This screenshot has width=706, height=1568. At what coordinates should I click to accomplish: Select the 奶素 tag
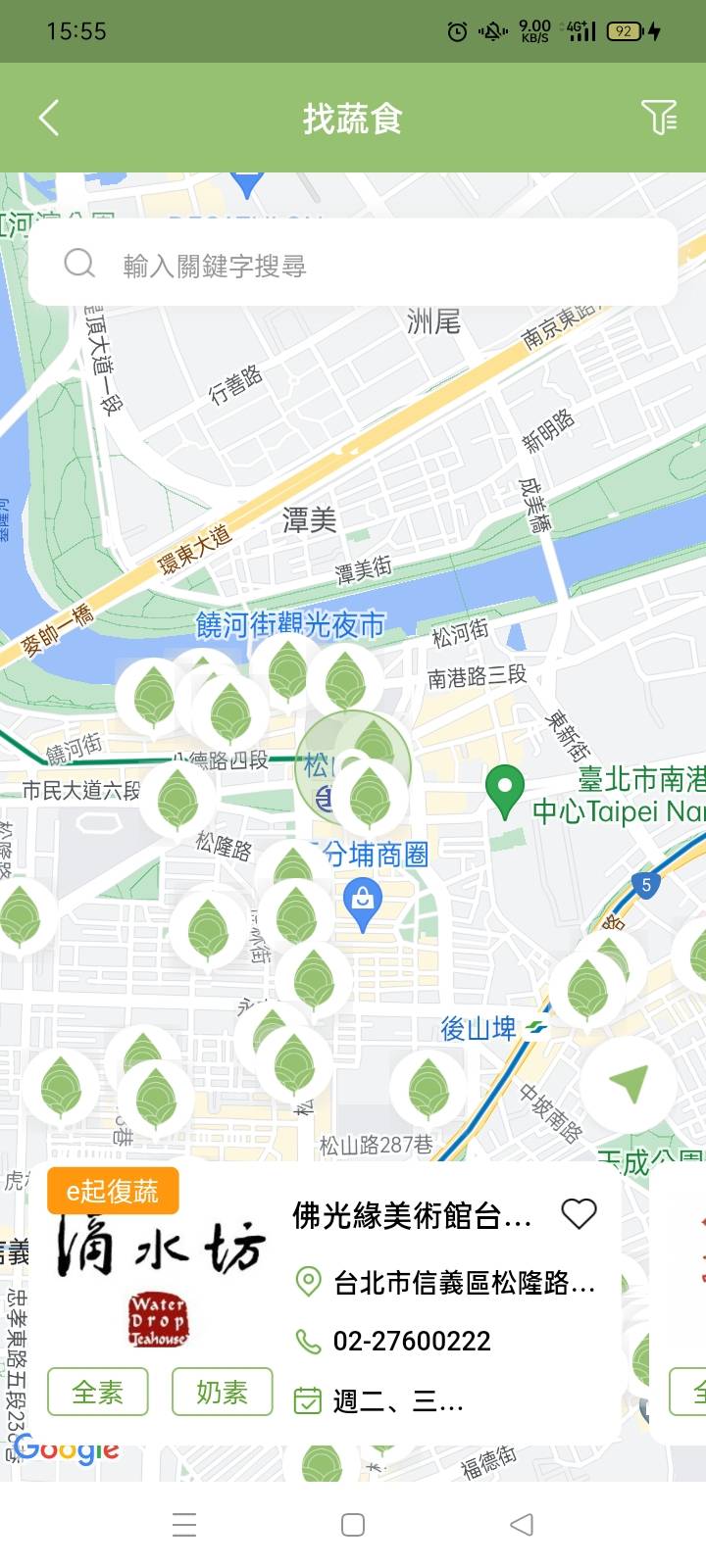point(222,1392)
